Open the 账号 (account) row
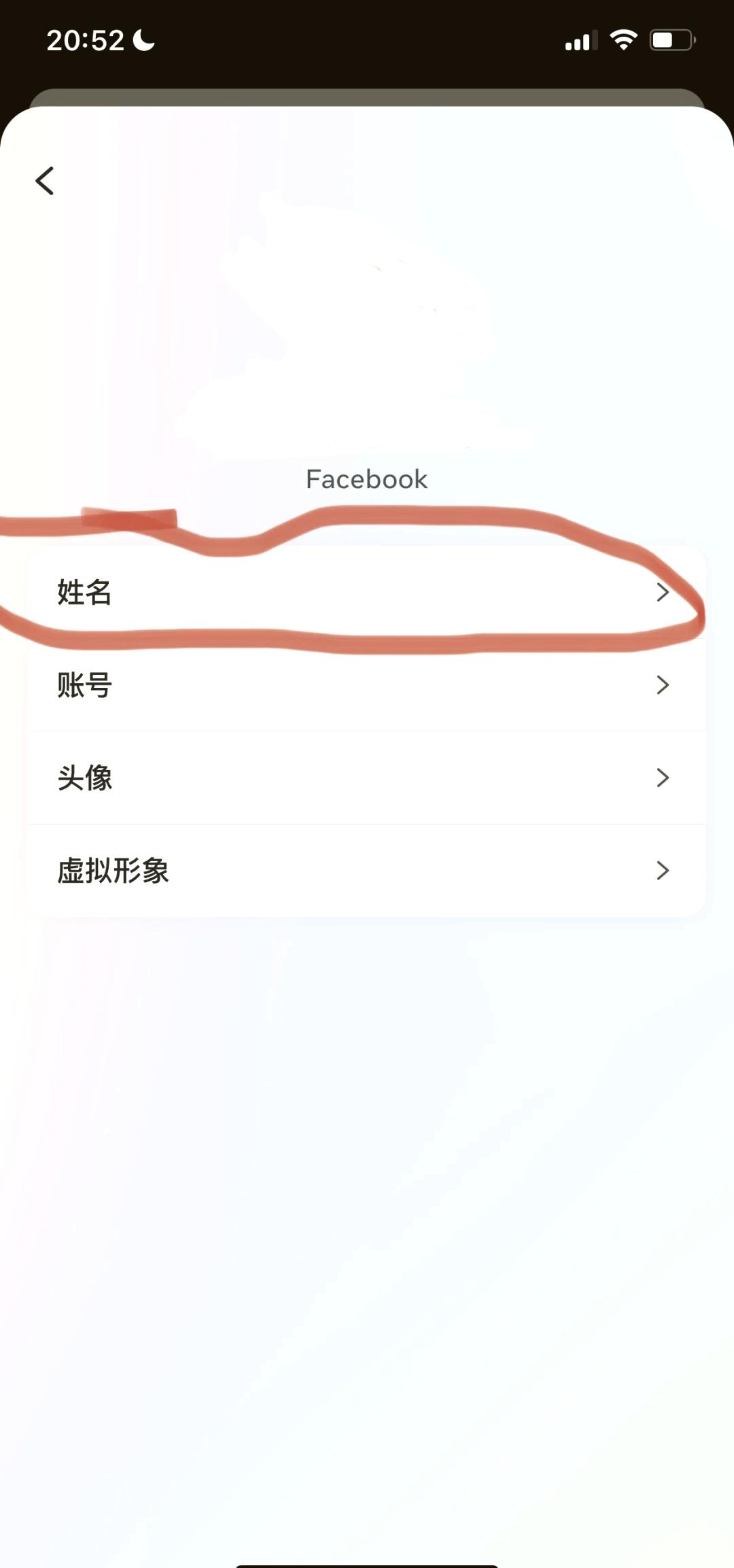Screen dimensions: 734x1568 (x=366, y=684)
